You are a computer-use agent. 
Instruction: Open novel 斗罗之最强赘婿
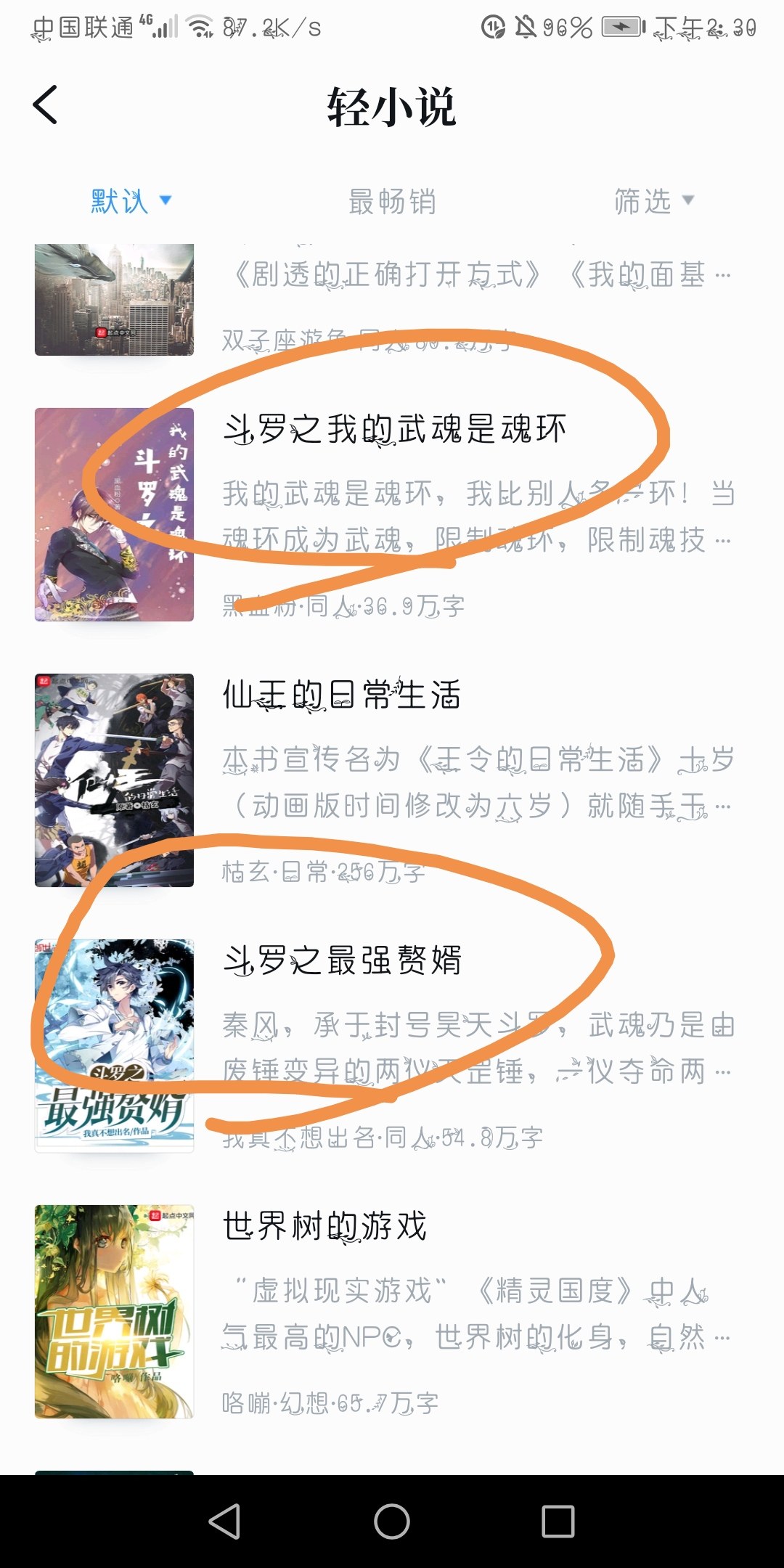[x=342, y=960]
